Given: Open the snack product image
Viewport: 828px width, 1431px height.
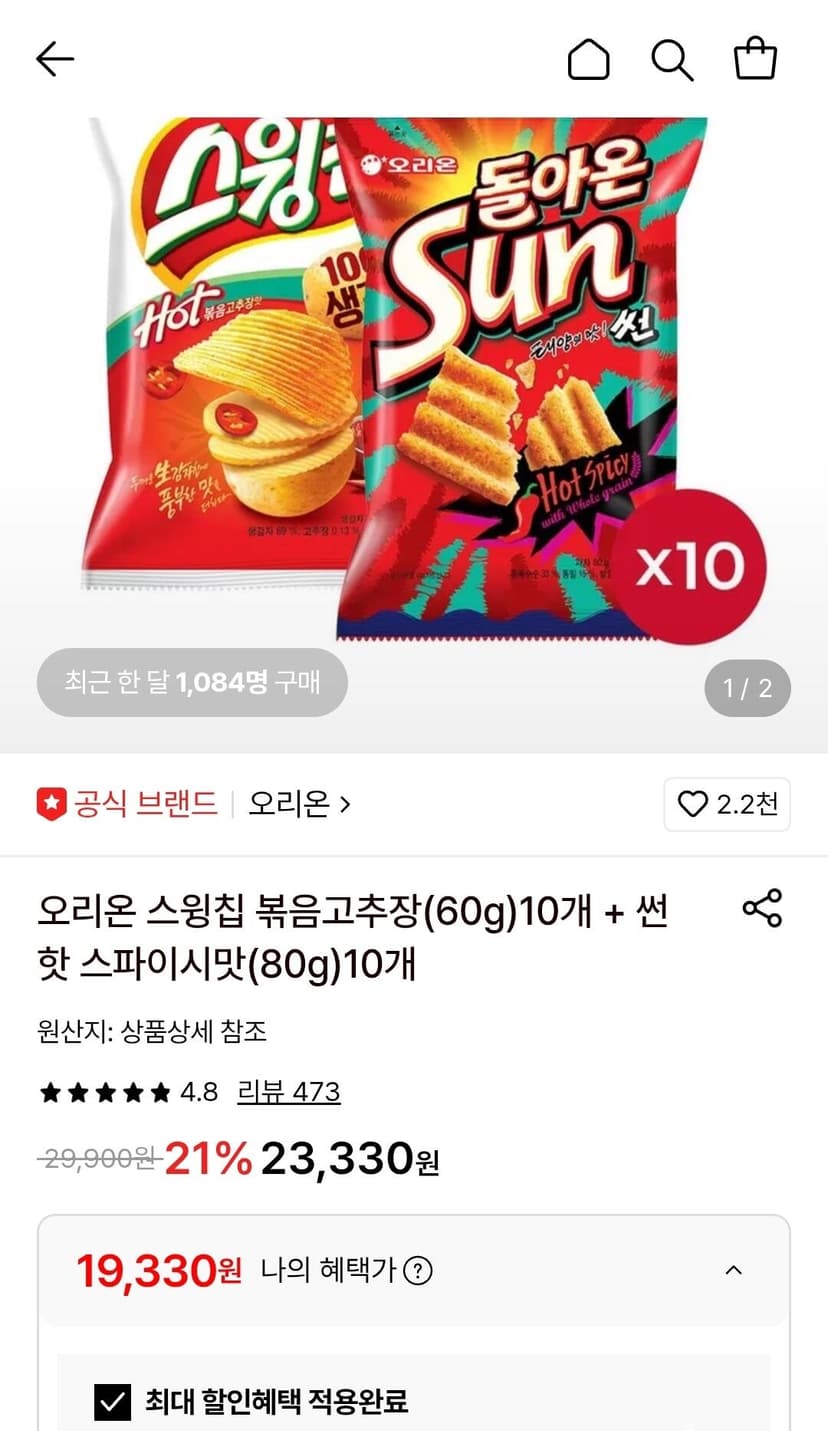Looking at the screenshot, I should point(414,380).
